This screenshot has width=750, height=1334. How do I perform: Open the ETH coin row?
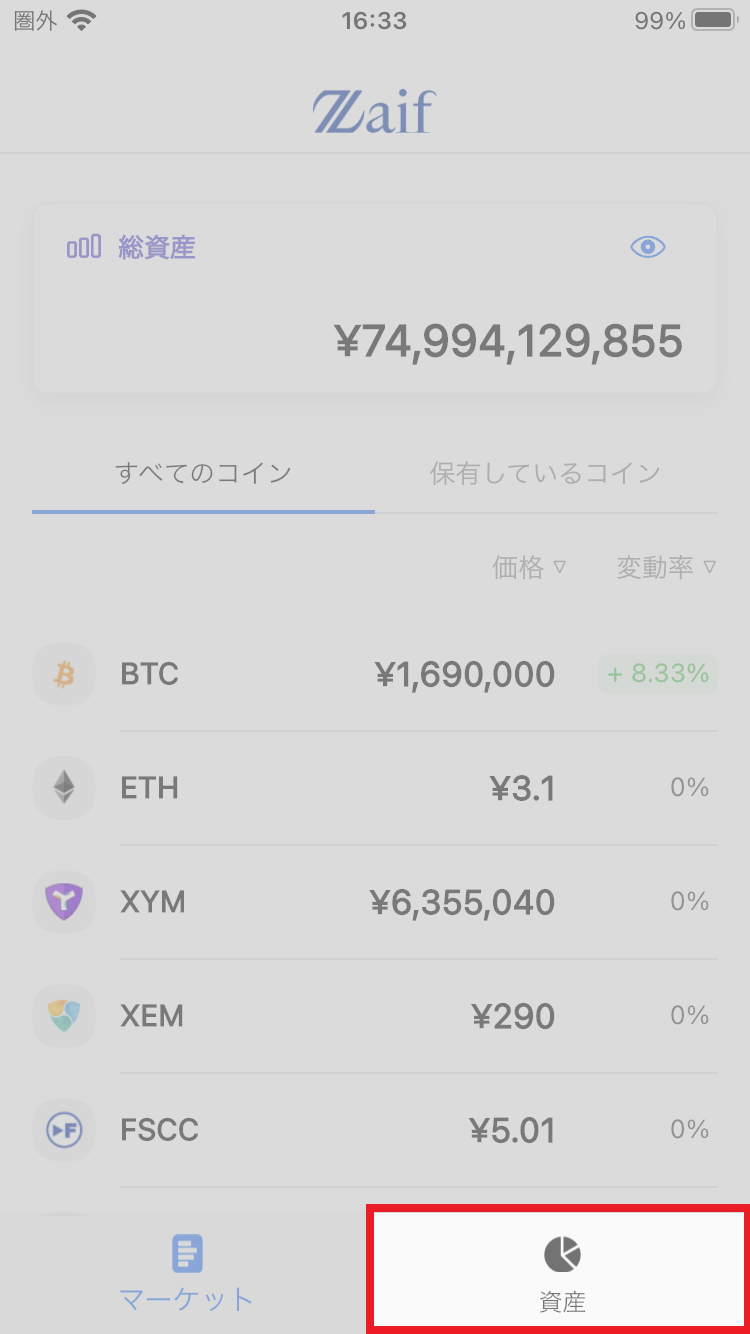[x=375, y=788]
